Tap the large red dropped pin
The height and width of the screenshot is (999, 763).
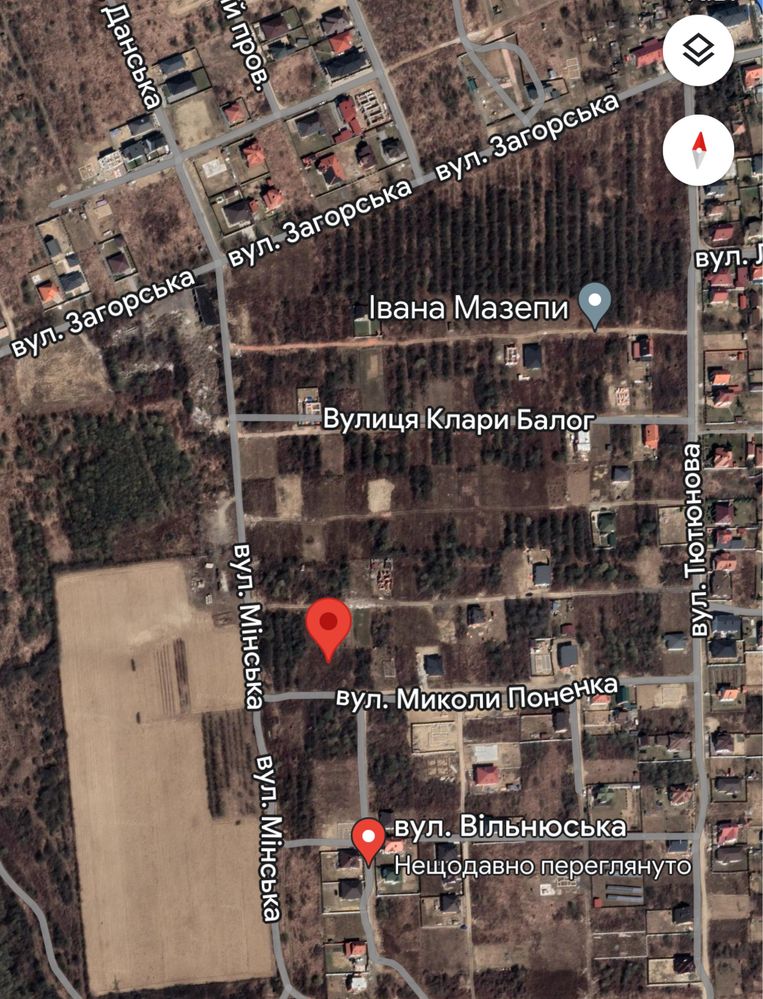point(327,627)
